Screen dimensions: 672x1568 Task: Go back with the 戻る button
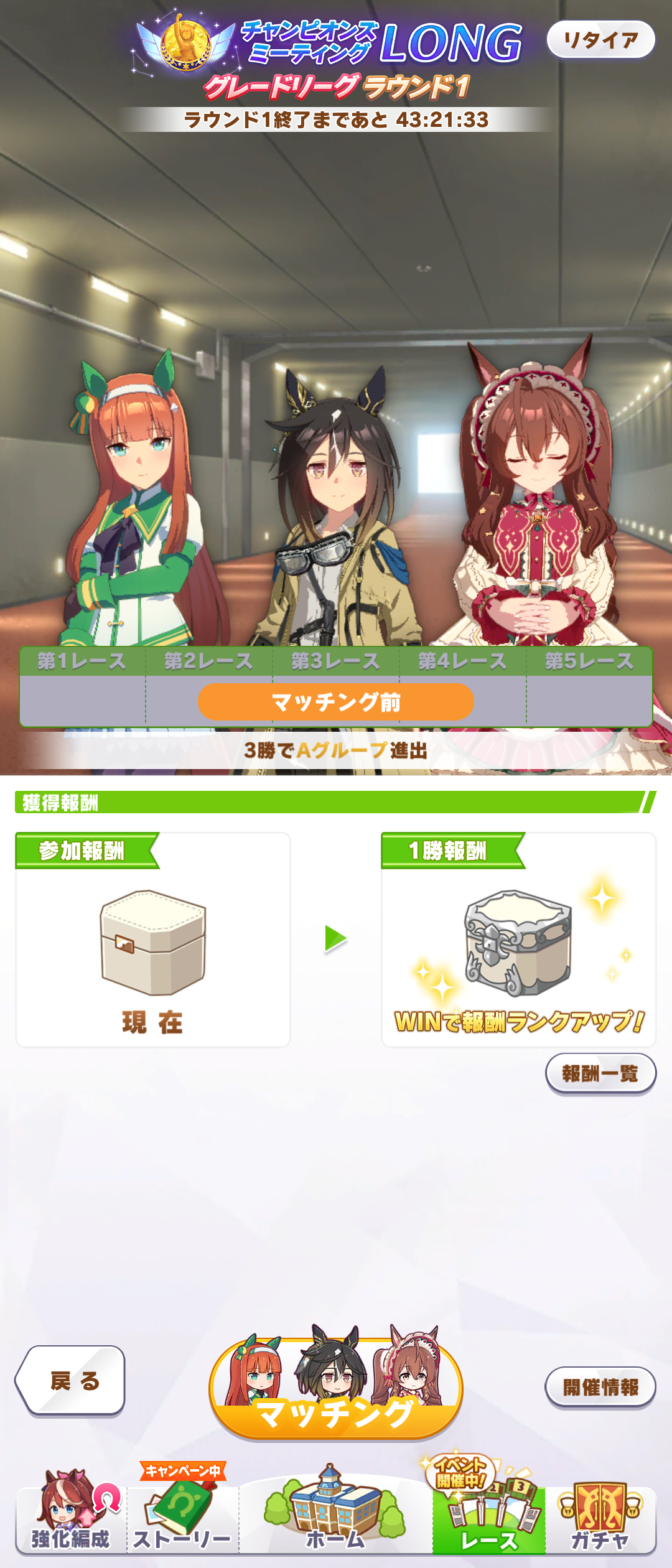pos(72,1381)
